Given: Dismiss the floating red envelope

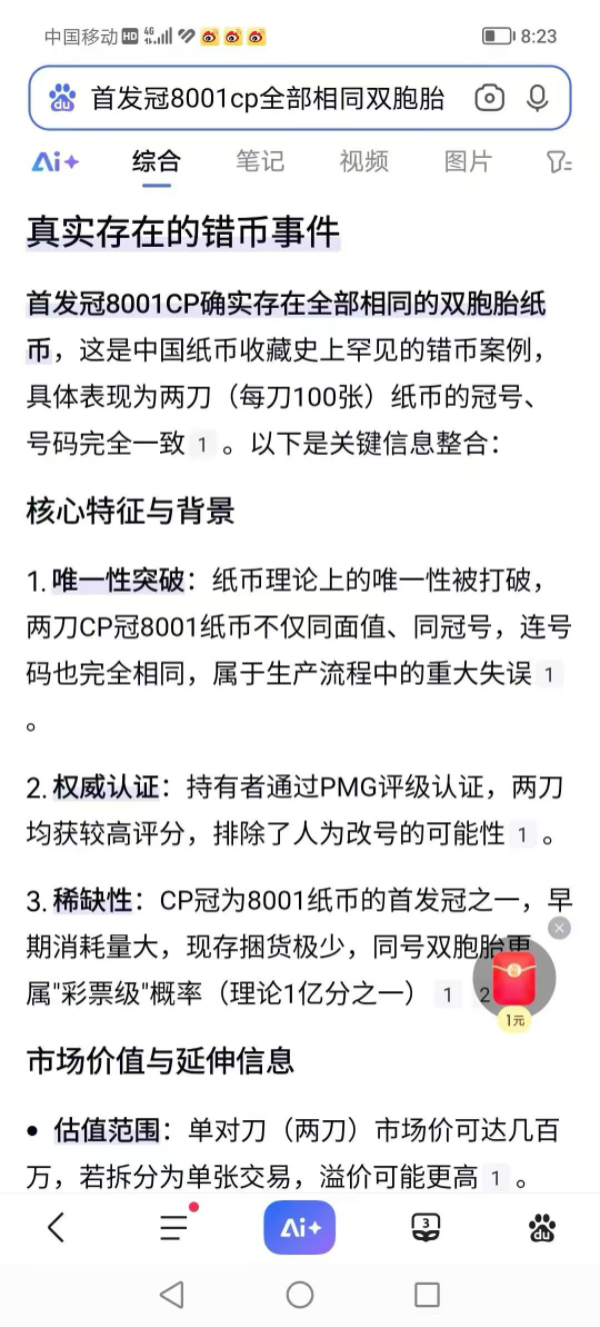Looking at the screenshot, I should (x=560, y=928).
